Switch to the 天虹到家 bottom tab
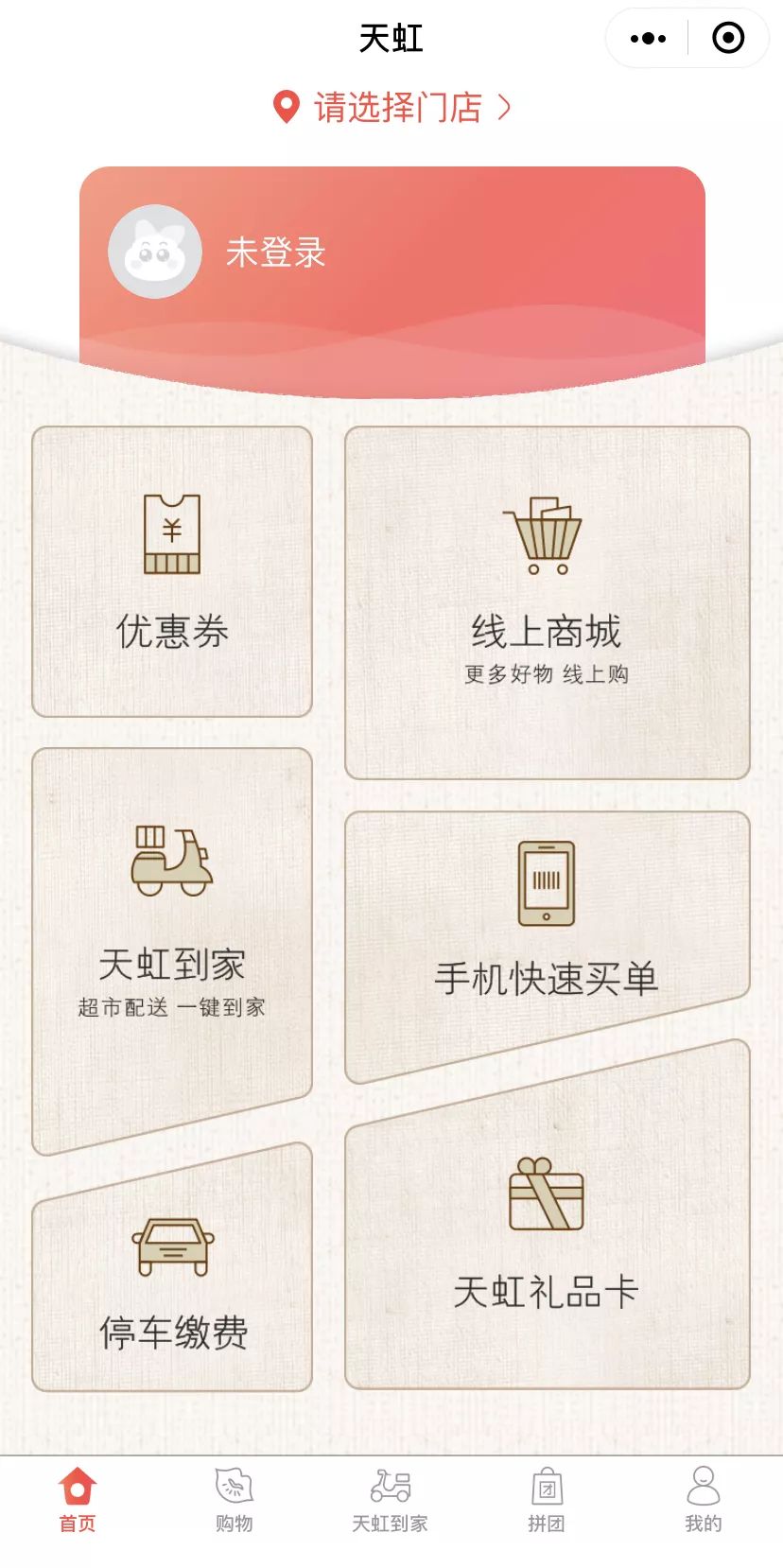The image size is (783, 1568). pos(390,1500)
